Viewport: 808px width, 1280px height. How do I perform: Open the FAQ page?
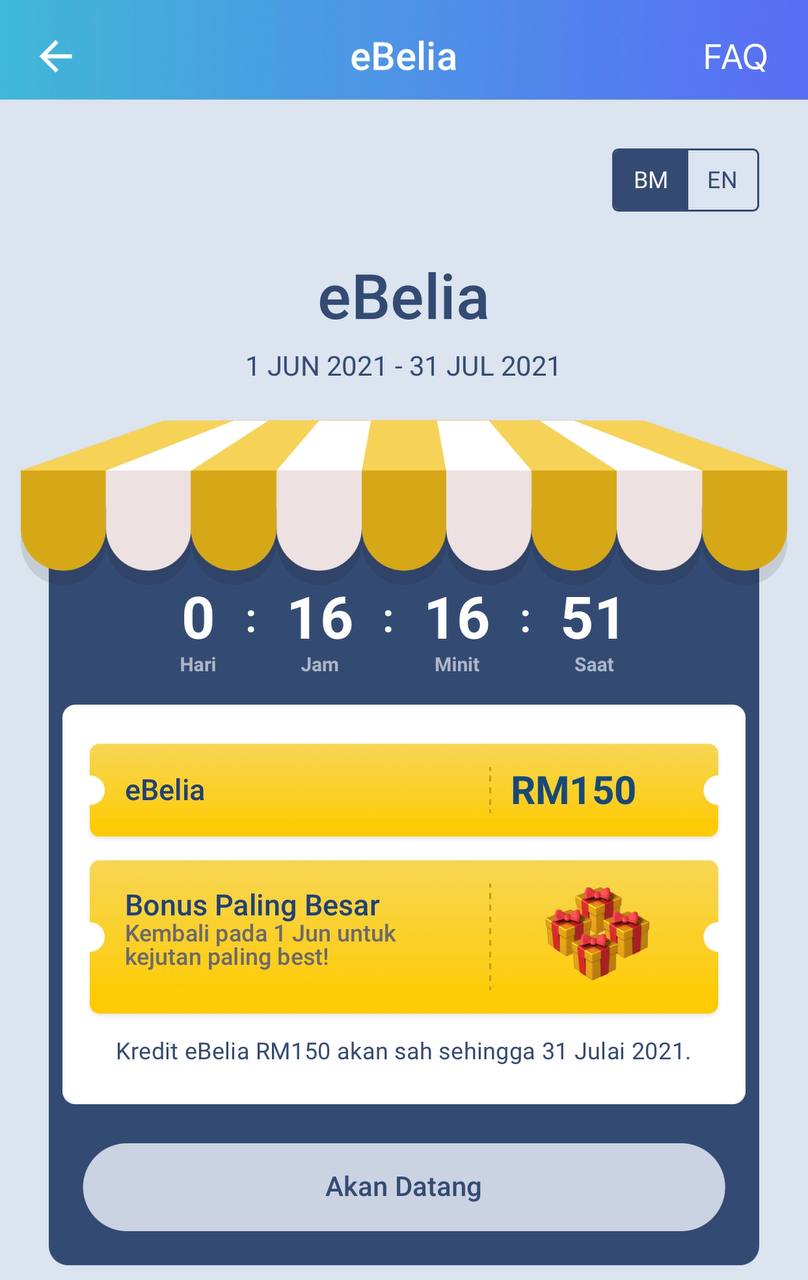(735, 57)
